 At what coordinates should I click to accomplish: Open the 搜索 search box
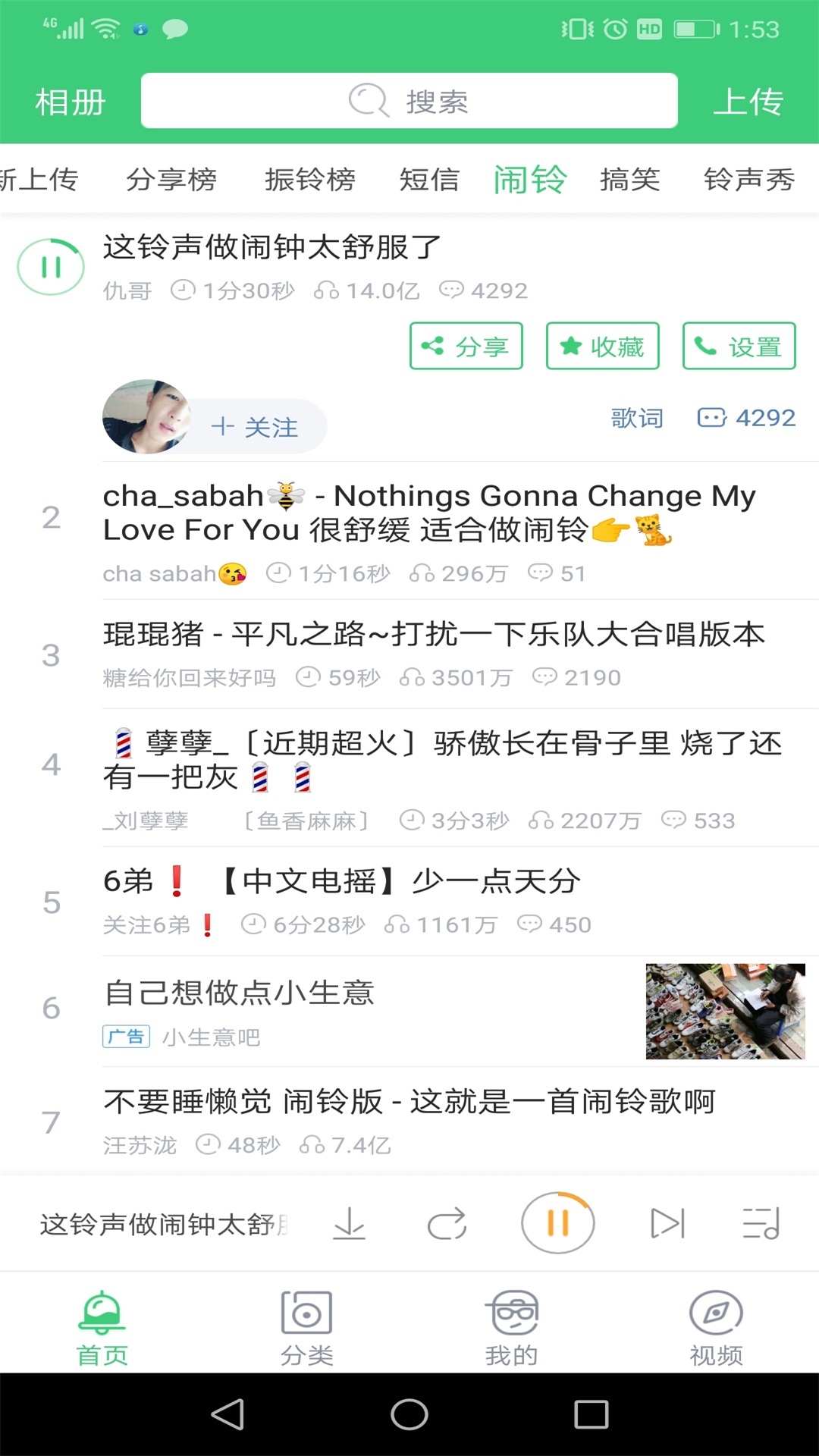pos(409,101)
